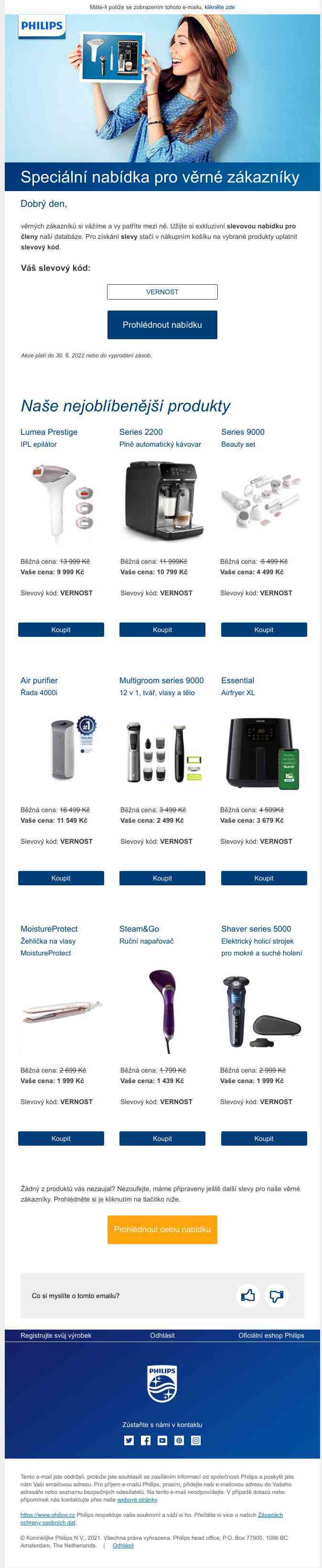Tap Koupit for the Air purifier
Viewport: 322px width, 1568px height.
pos(61,878)
